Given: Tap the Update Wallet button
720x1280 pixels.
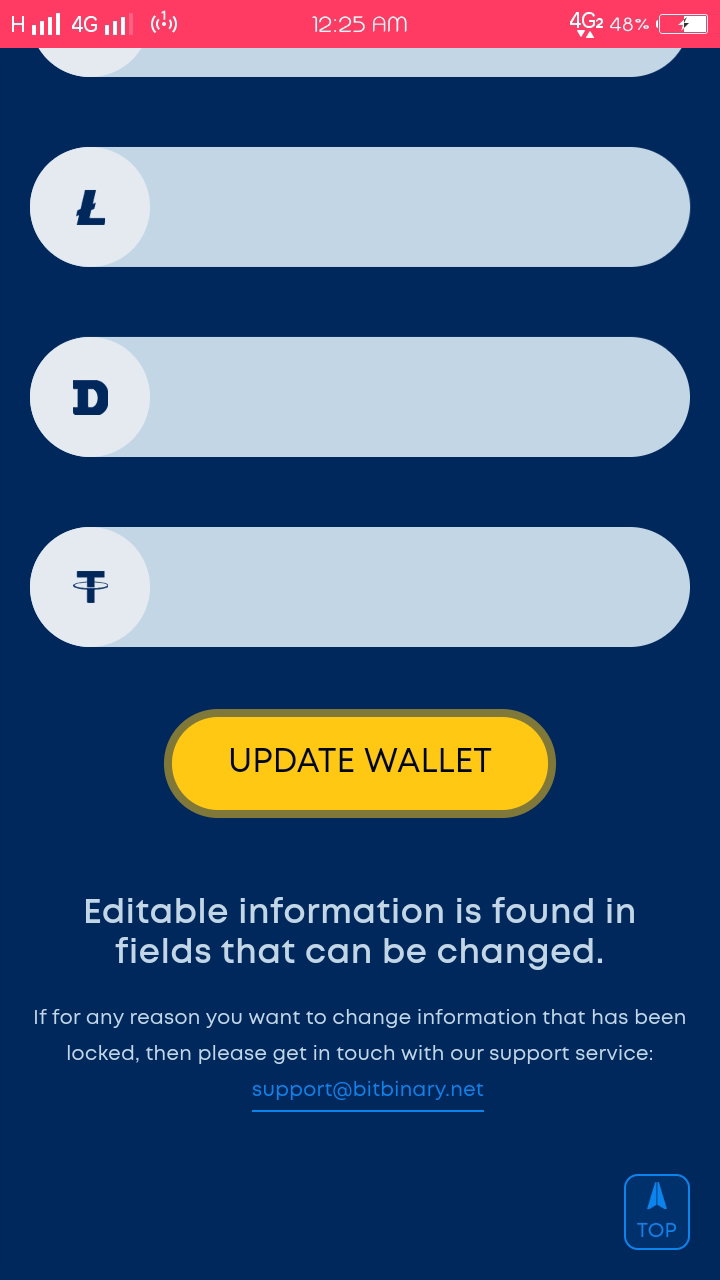Looking at the screenshot, I should click(x=360, y=763).
